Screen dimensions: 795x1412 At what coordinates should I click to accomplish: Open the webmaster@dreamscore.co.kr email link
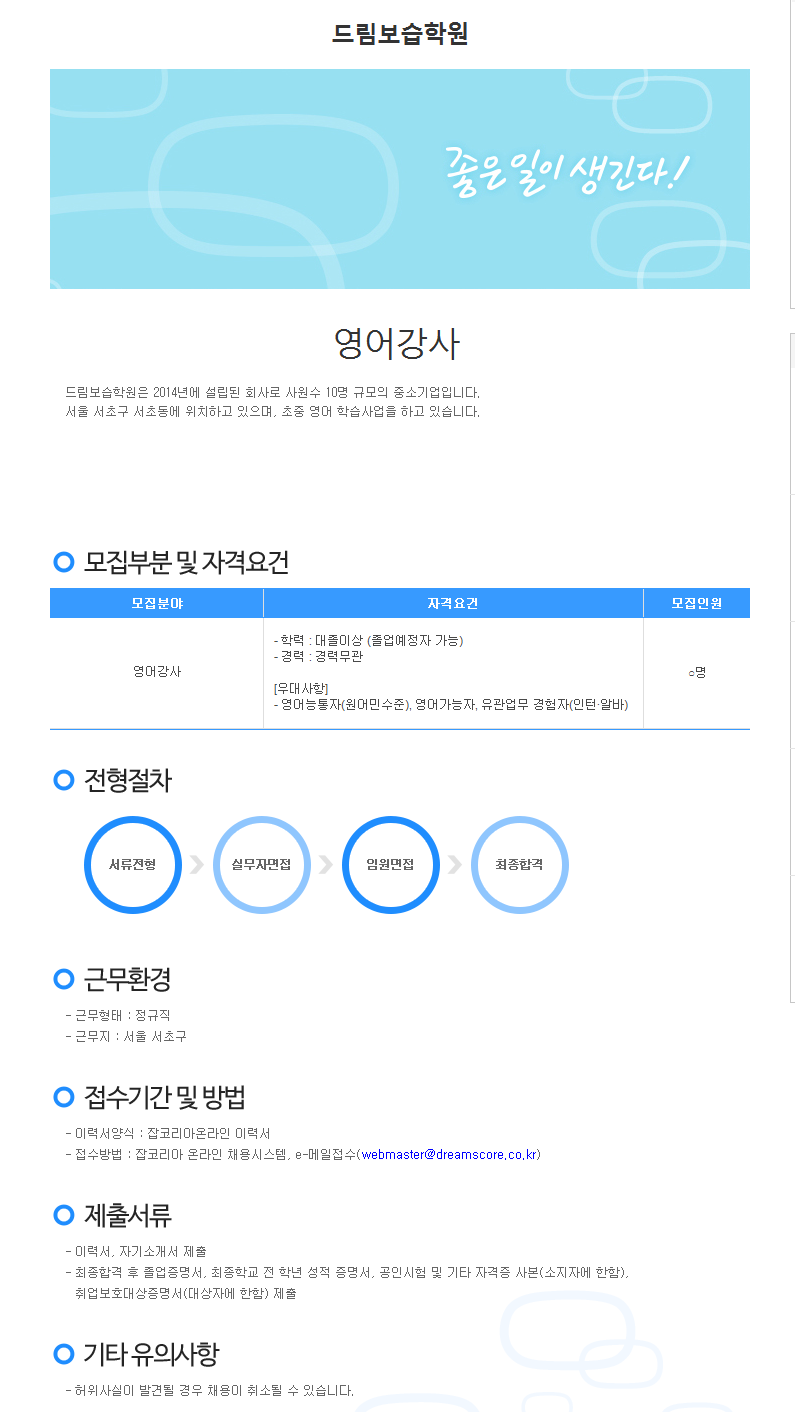[450, 1154]
